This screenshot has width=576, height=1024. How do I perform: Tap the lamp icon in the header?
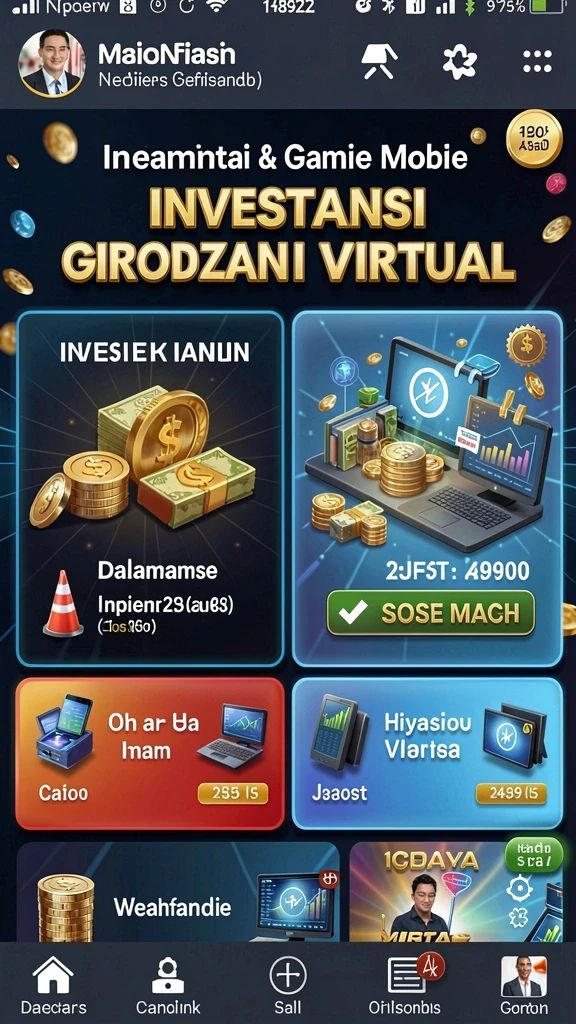click(379, 63)
